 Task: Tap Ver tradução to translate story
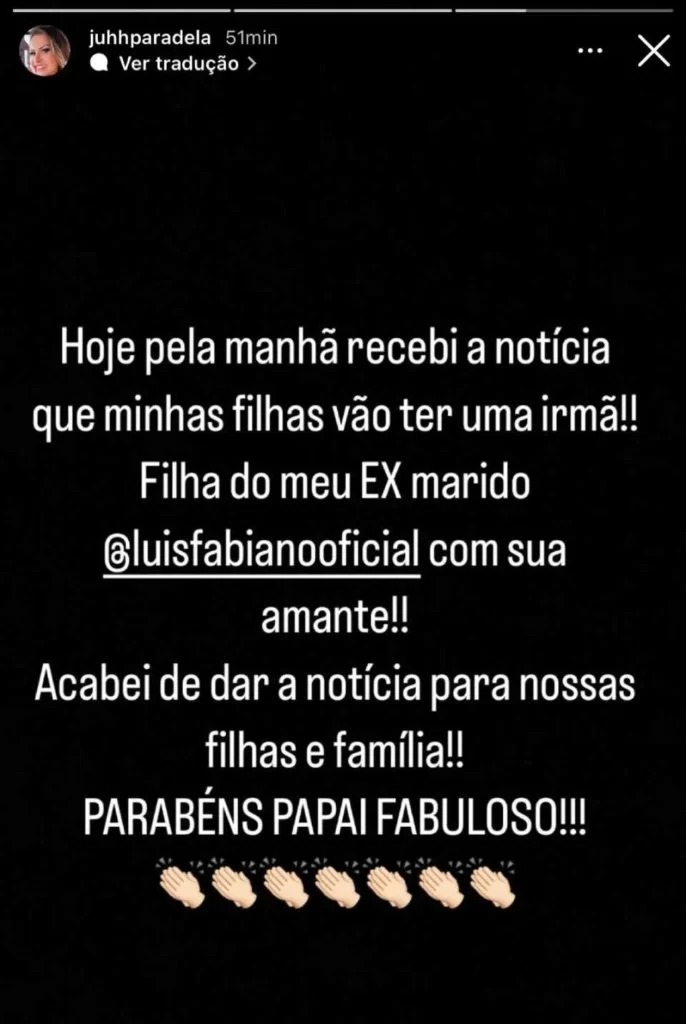(180, 64)
